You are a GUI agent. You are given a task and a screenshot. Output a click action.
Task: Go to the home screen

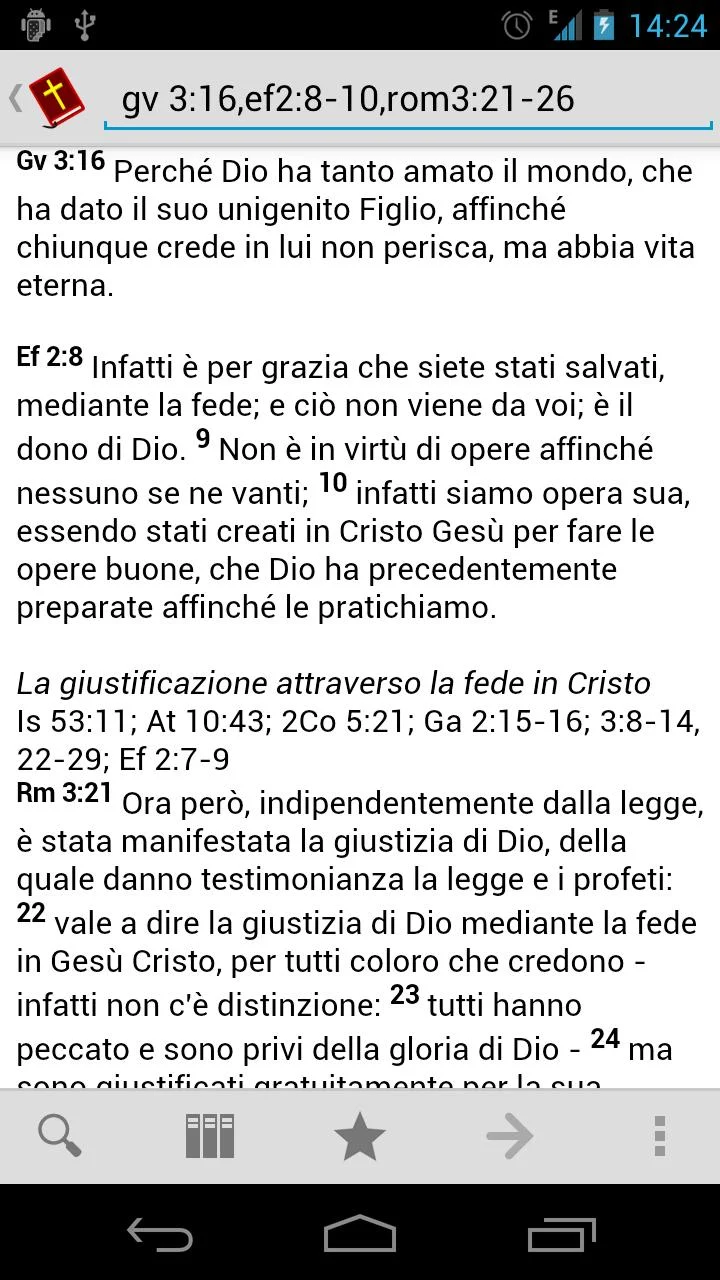(x=360, y=1234)
